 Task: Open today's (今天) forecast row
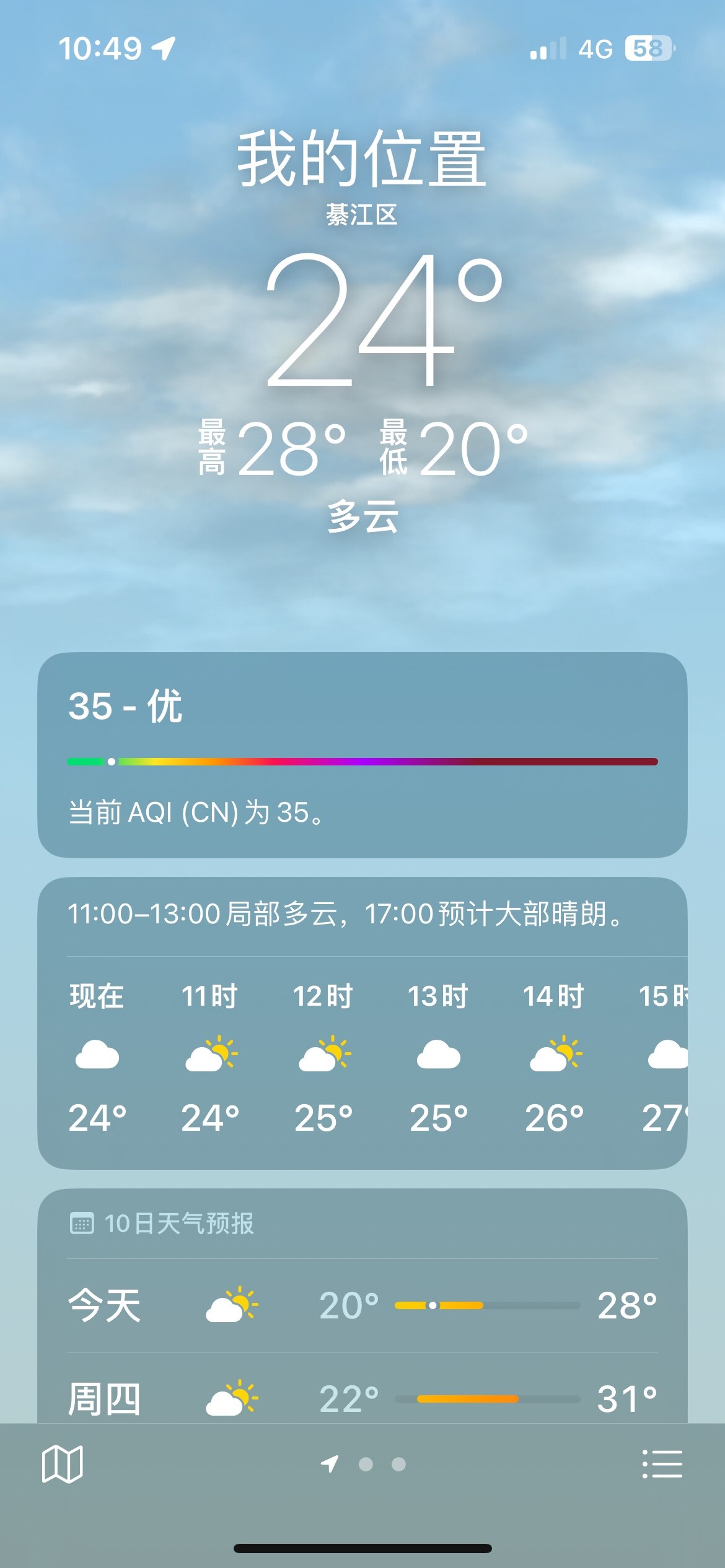click(x=362, y=1305)
